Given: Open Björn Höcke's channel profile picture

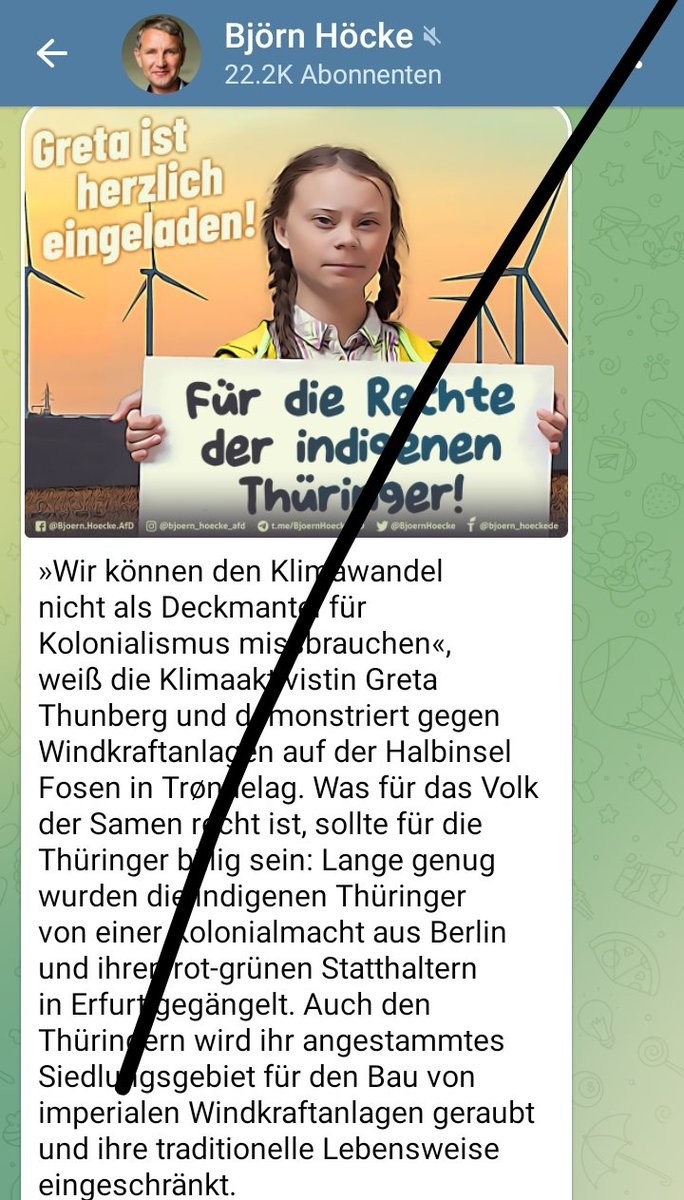Looking at the screenshot, I should coord(161,54).
